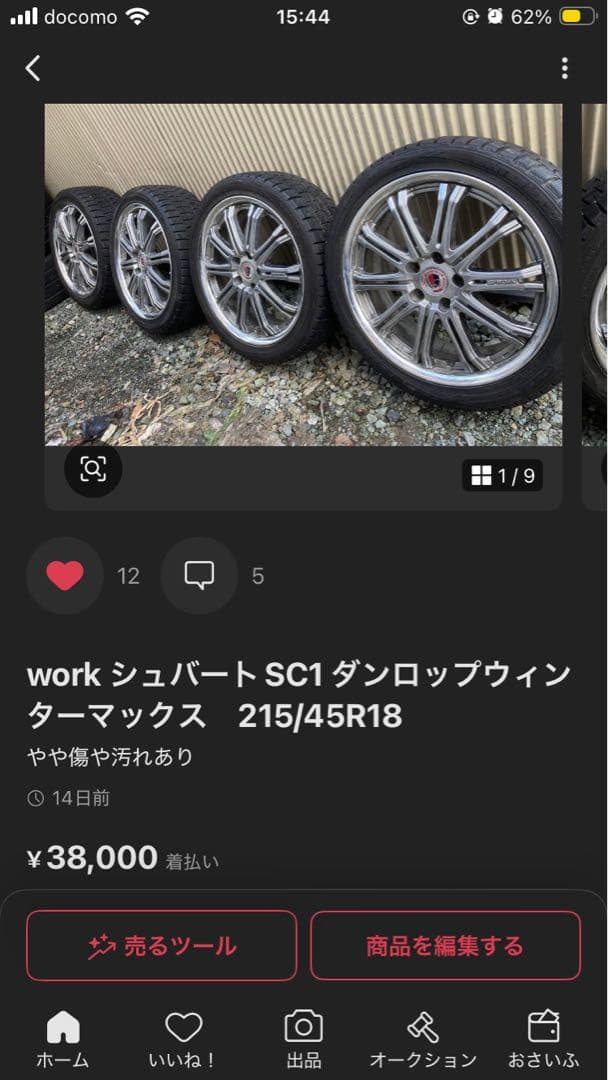Tap the image search lens icon
Image resolution: width=608 pixels, height=1080 pixels.
[93, 469]
